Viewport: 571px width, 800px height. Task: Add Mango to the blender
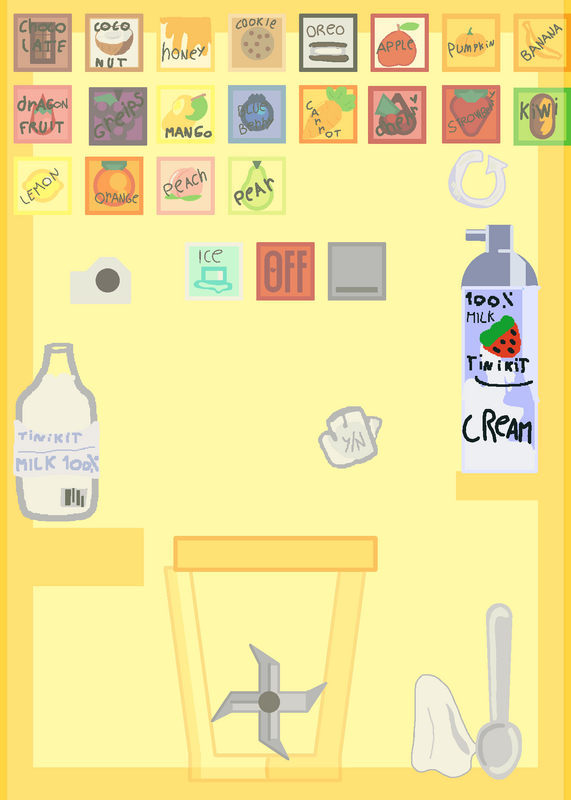[x=185, y=114]
